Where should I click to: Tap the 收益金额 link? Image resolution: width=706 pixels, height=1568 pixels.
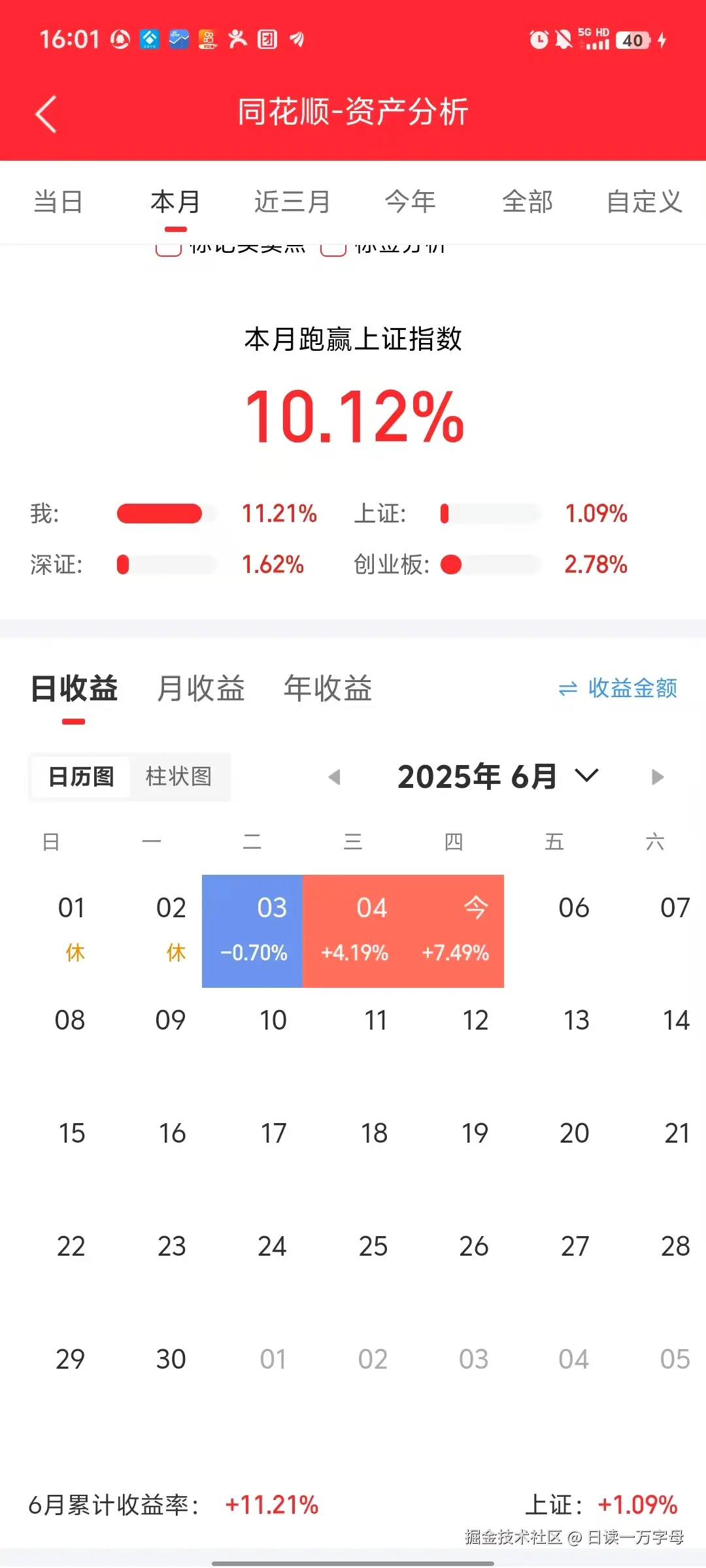pos(630,688)
